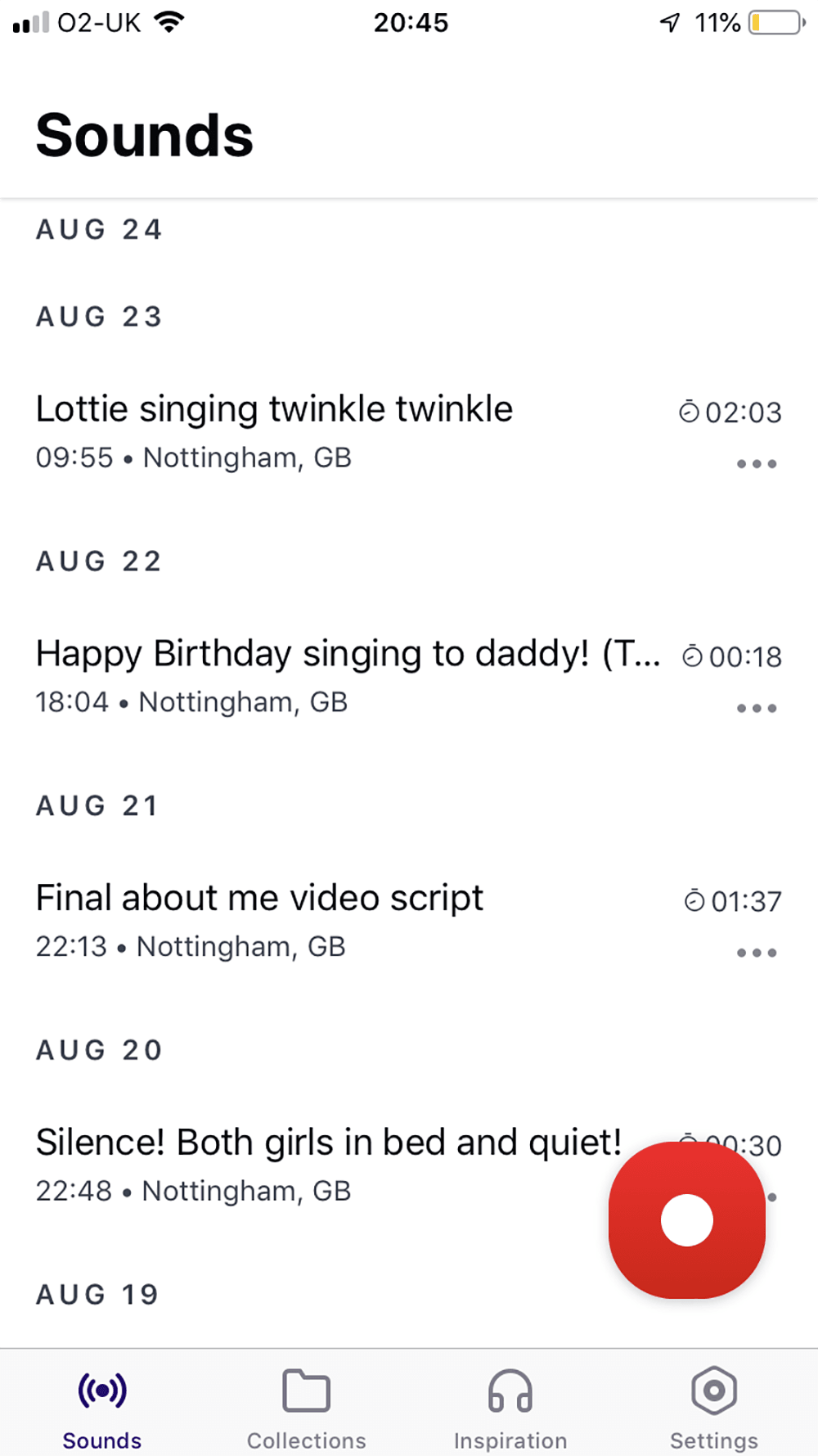The width and height of the screenshot is (818, 1456).
Task: Open Silence! Both girls in bed recording
Action: pos(328,1144)
